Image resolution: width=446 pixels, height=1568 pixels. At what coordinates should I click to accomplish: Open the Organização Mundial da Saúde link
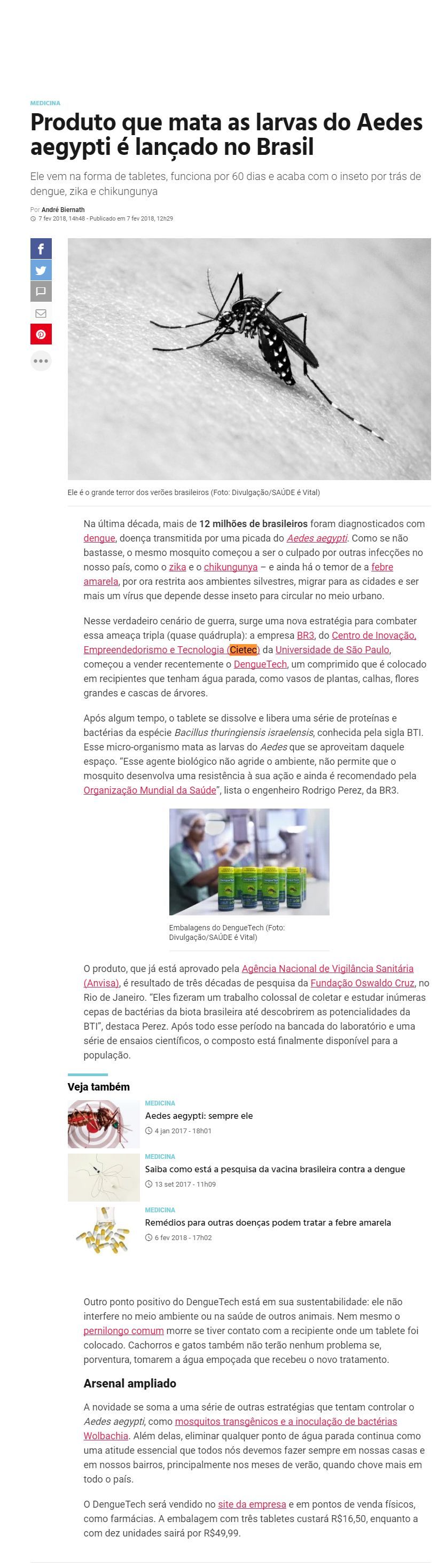150,790
